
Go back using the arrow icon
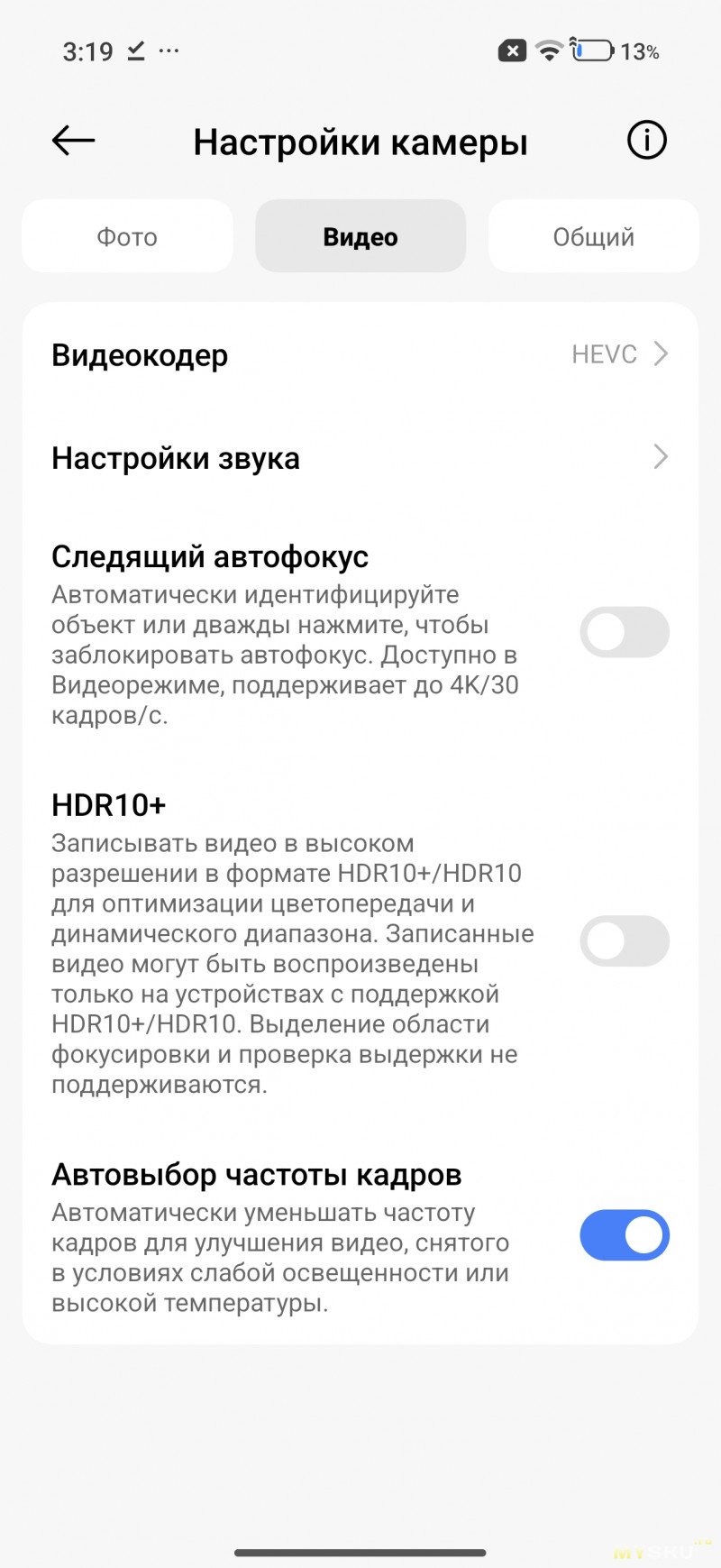[x=74, y=141]
